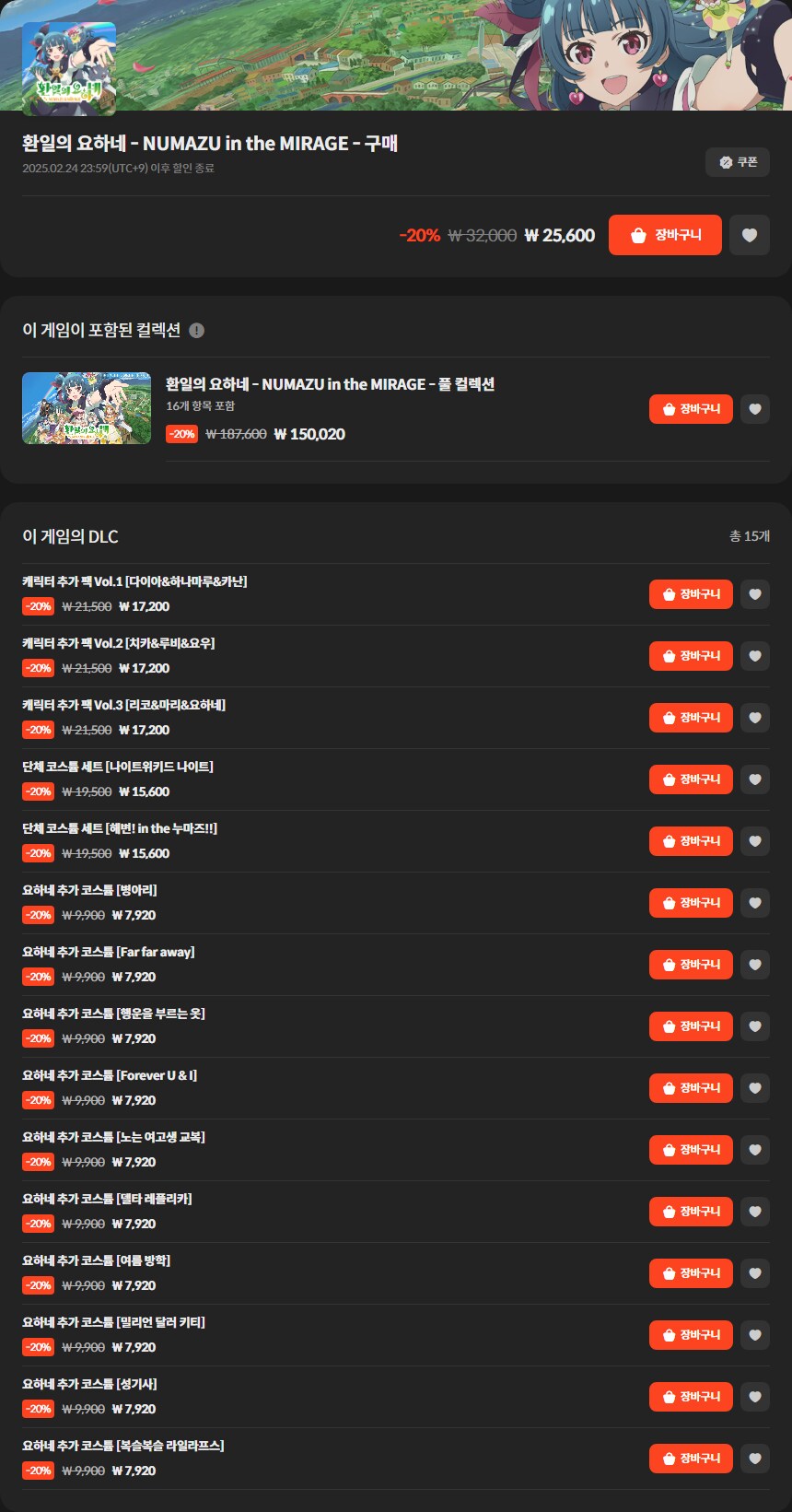The height and width of the screenshot is (1512, 792).
Task: Show collection info icon next to 컬렉션 heading
Action: [196, 331]
